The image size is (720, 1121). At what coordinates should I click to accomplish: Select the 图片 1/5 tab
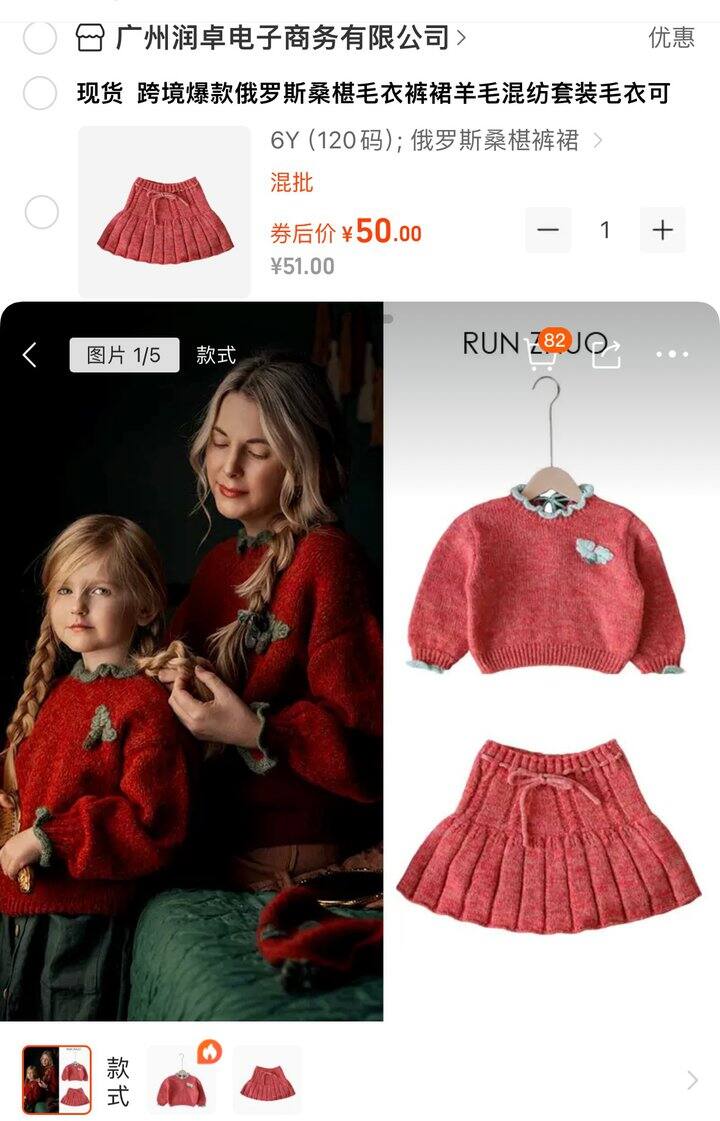pos(124,355)
